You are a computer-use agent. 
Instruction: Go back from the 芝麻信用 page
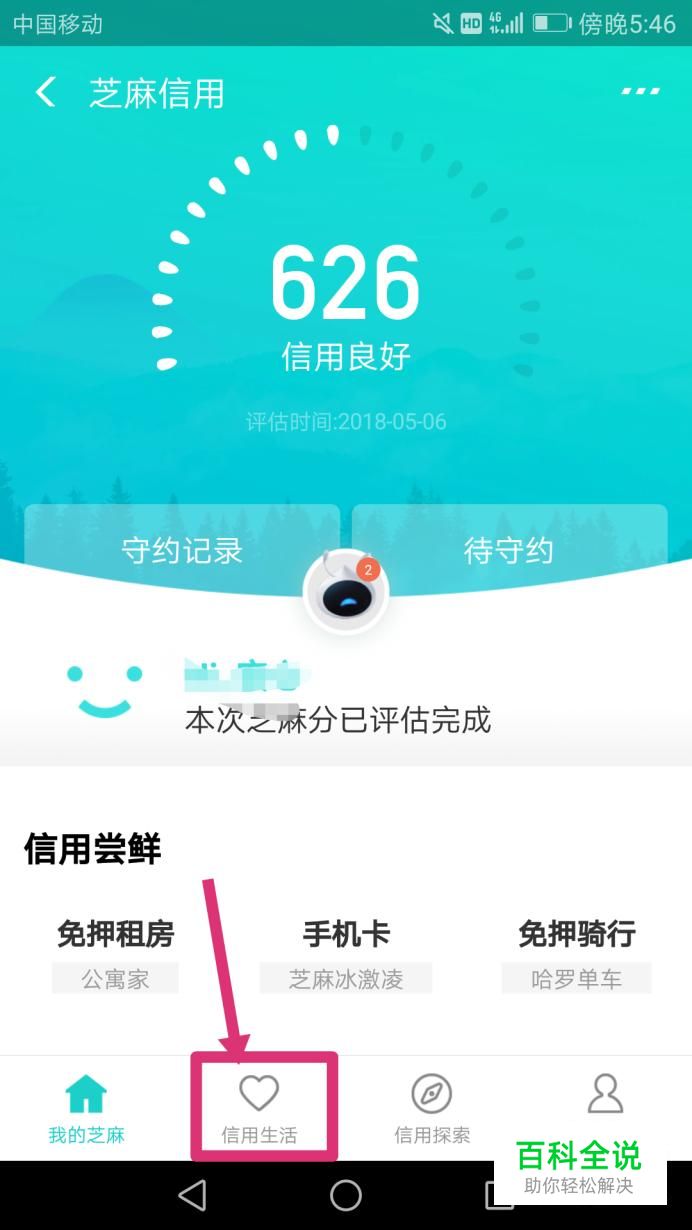pos(45,93)
